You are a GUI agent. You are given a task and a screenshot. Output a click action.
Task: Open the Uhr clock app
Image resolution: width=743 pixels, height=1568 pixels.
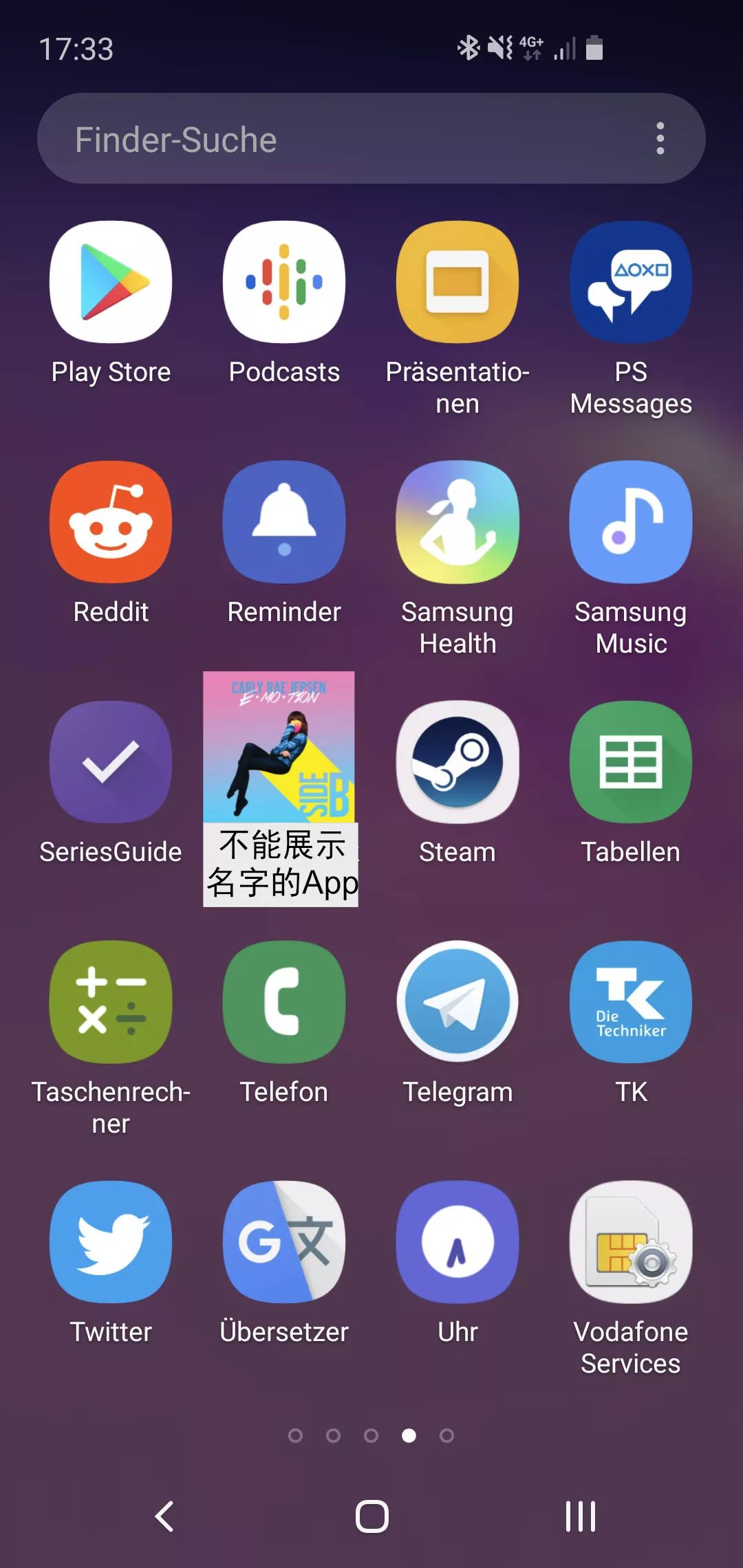(457, 1242)
